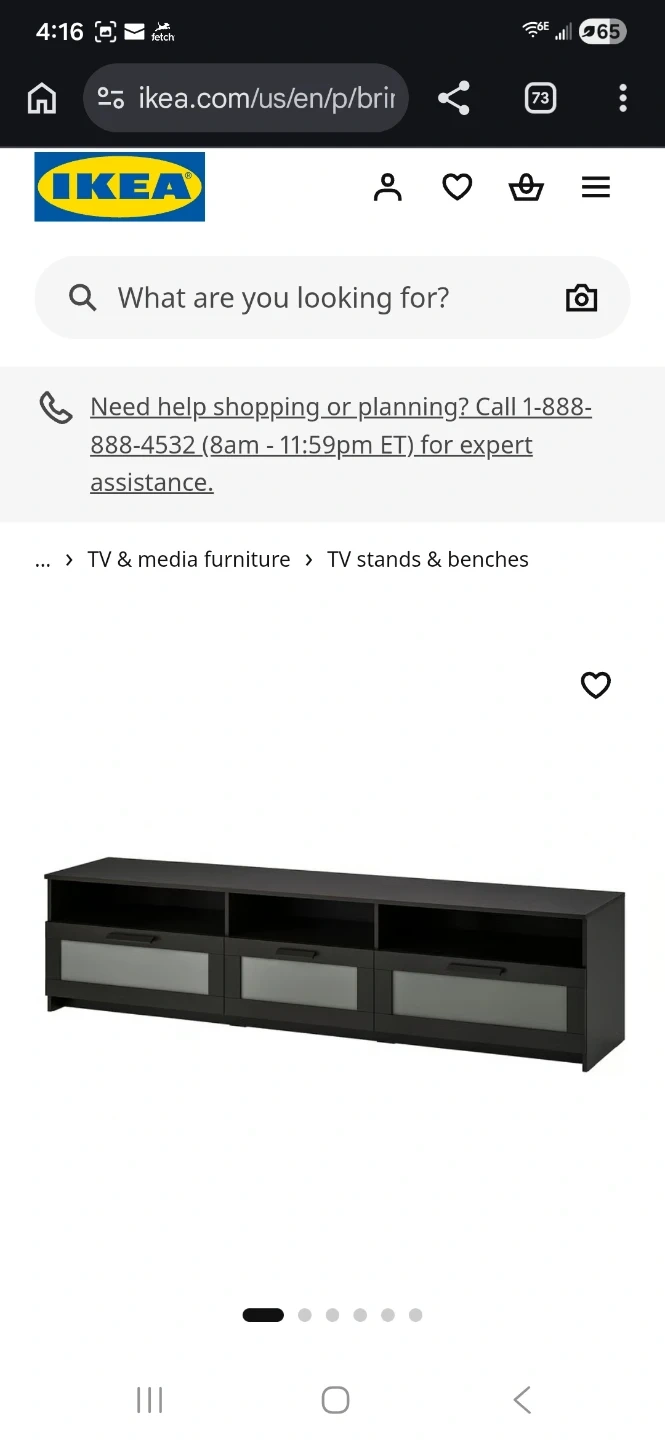The image size is (665, 1440).
Task: View the favorites list in header
Action: (x=457, y=187)
